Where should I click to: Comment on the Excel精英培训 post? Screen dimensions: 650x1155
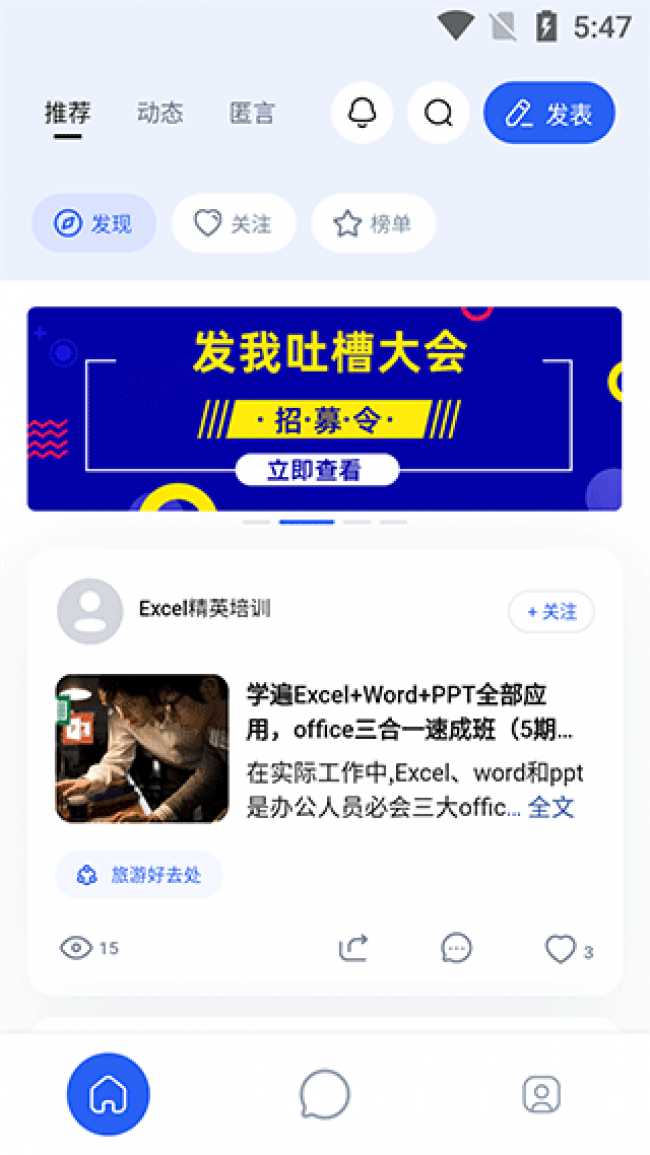point(456,947)
